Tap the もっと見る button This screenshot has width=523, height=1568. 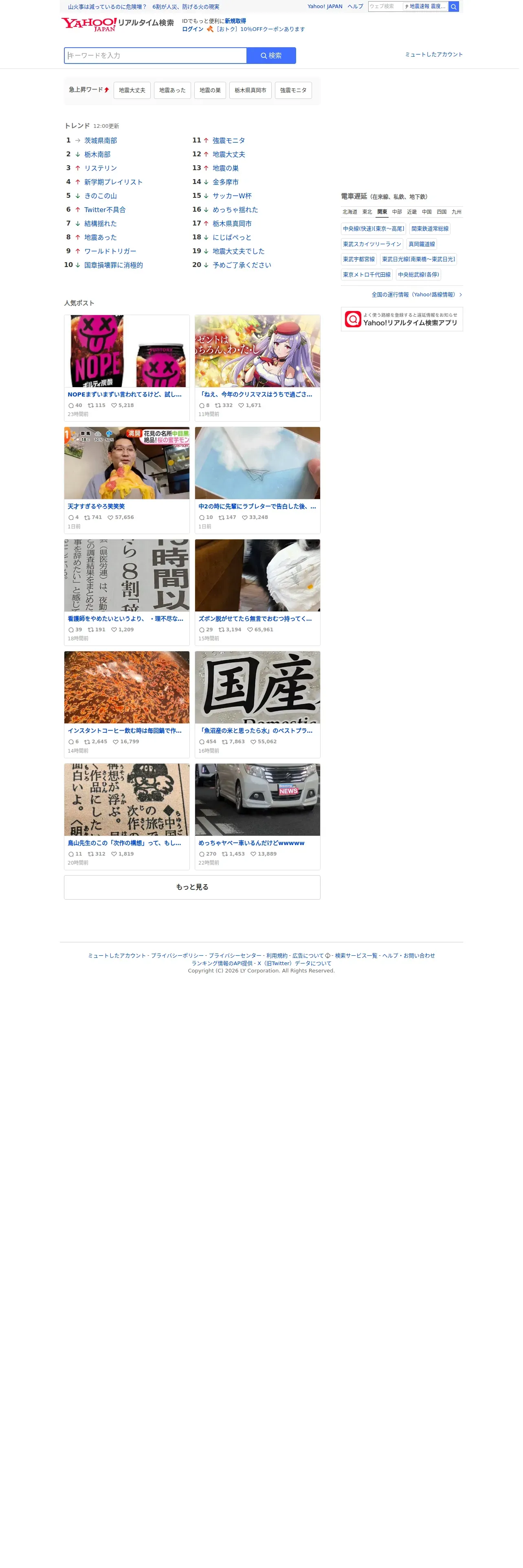(x=193, y=892)
